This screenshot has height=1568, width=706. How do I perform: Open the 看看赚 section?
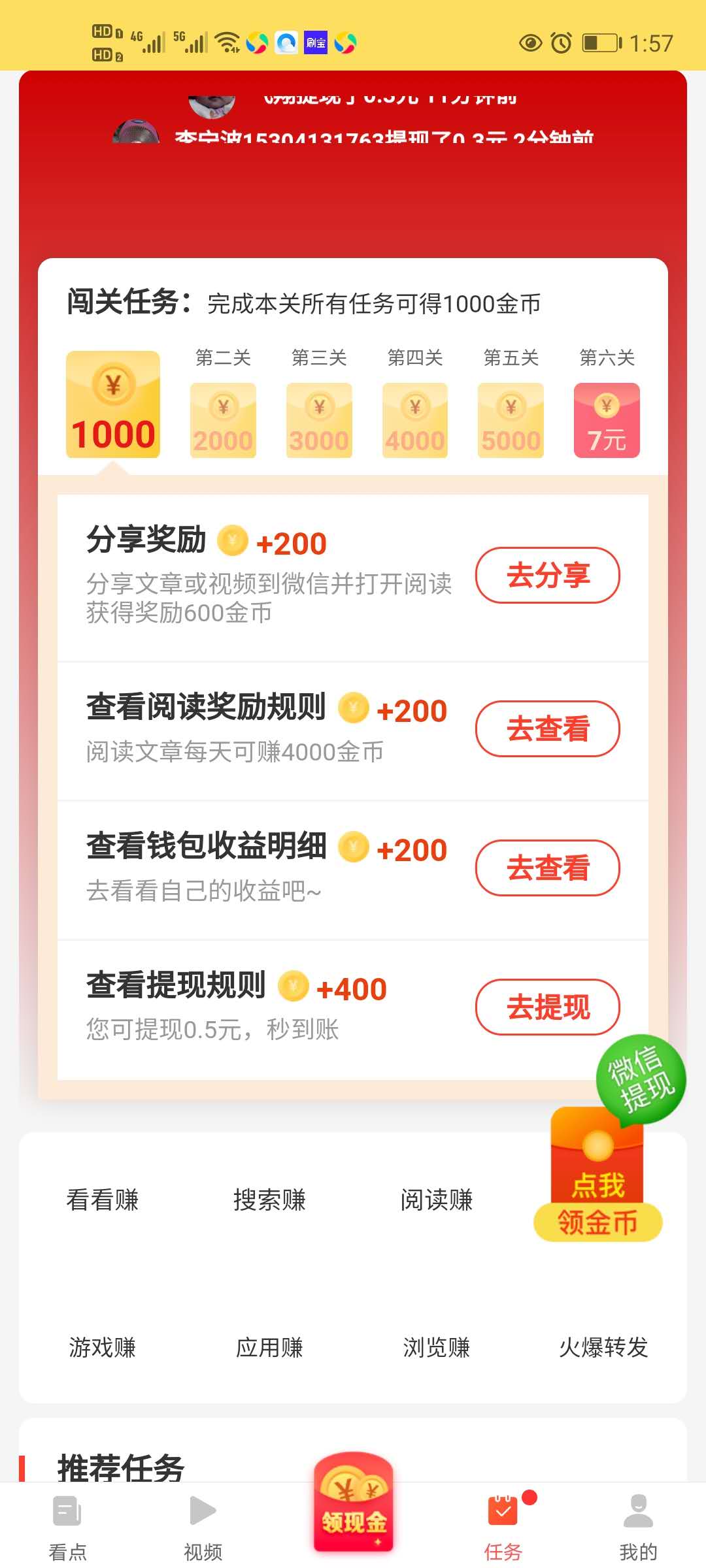(x=103, y=1200)
